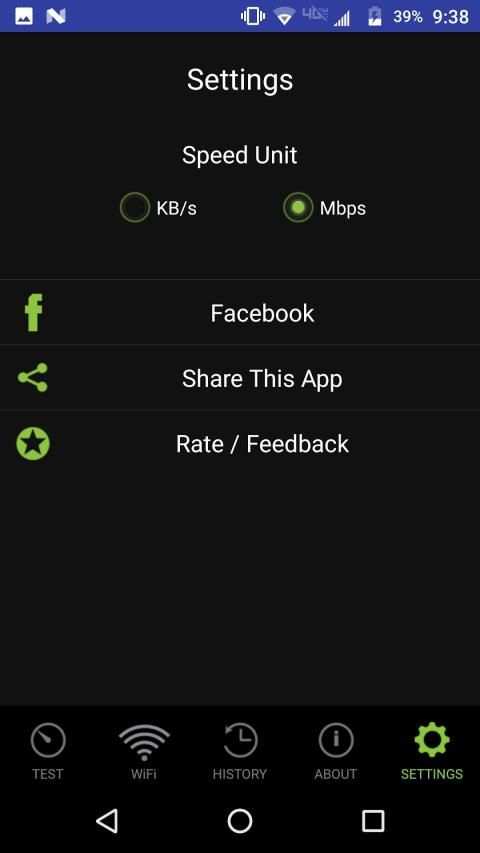The width and height of the screenshot is (480, 853).
Task: Switch to the About tab
Action: [336, 752]
